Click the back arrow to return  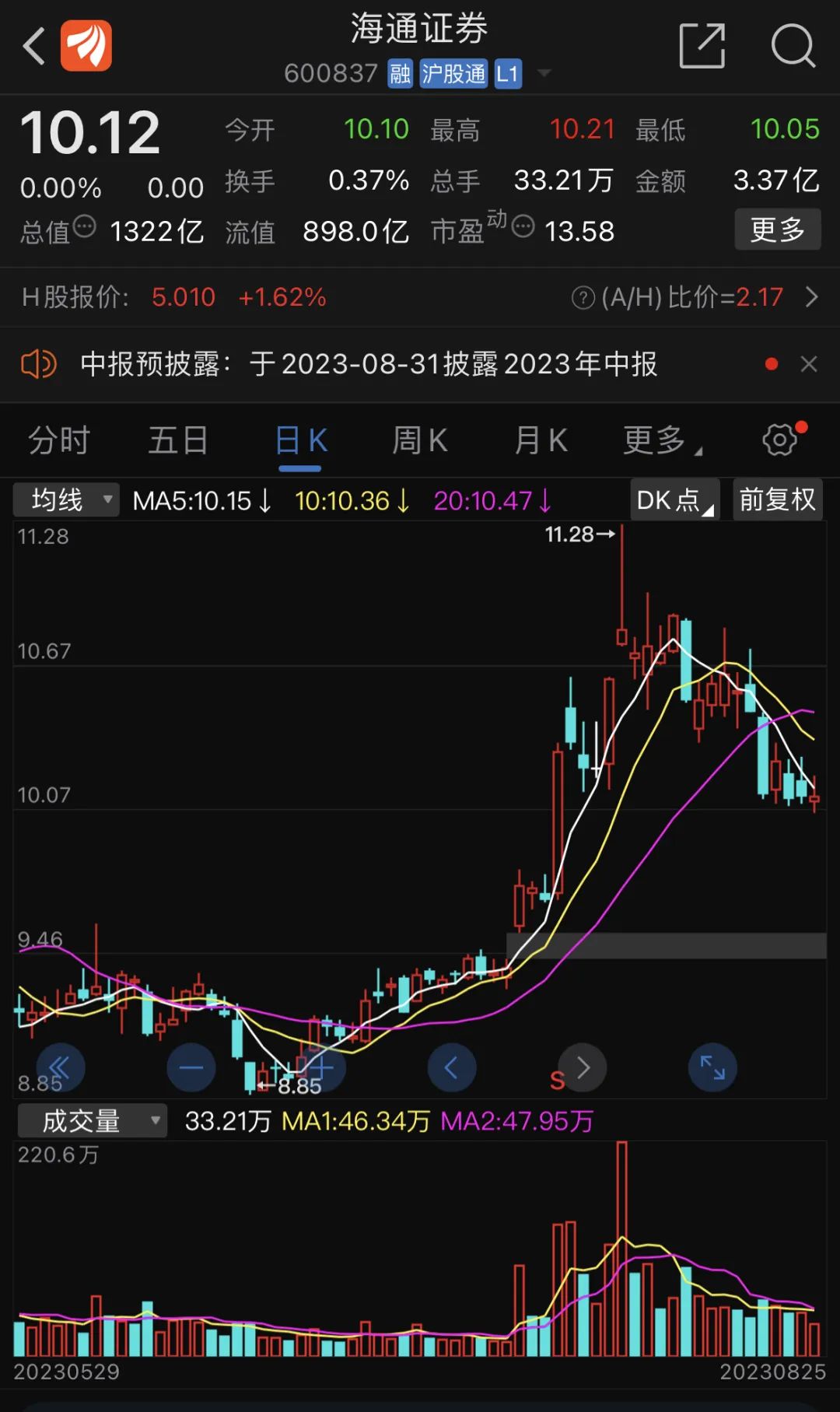(x=33, y=45)
